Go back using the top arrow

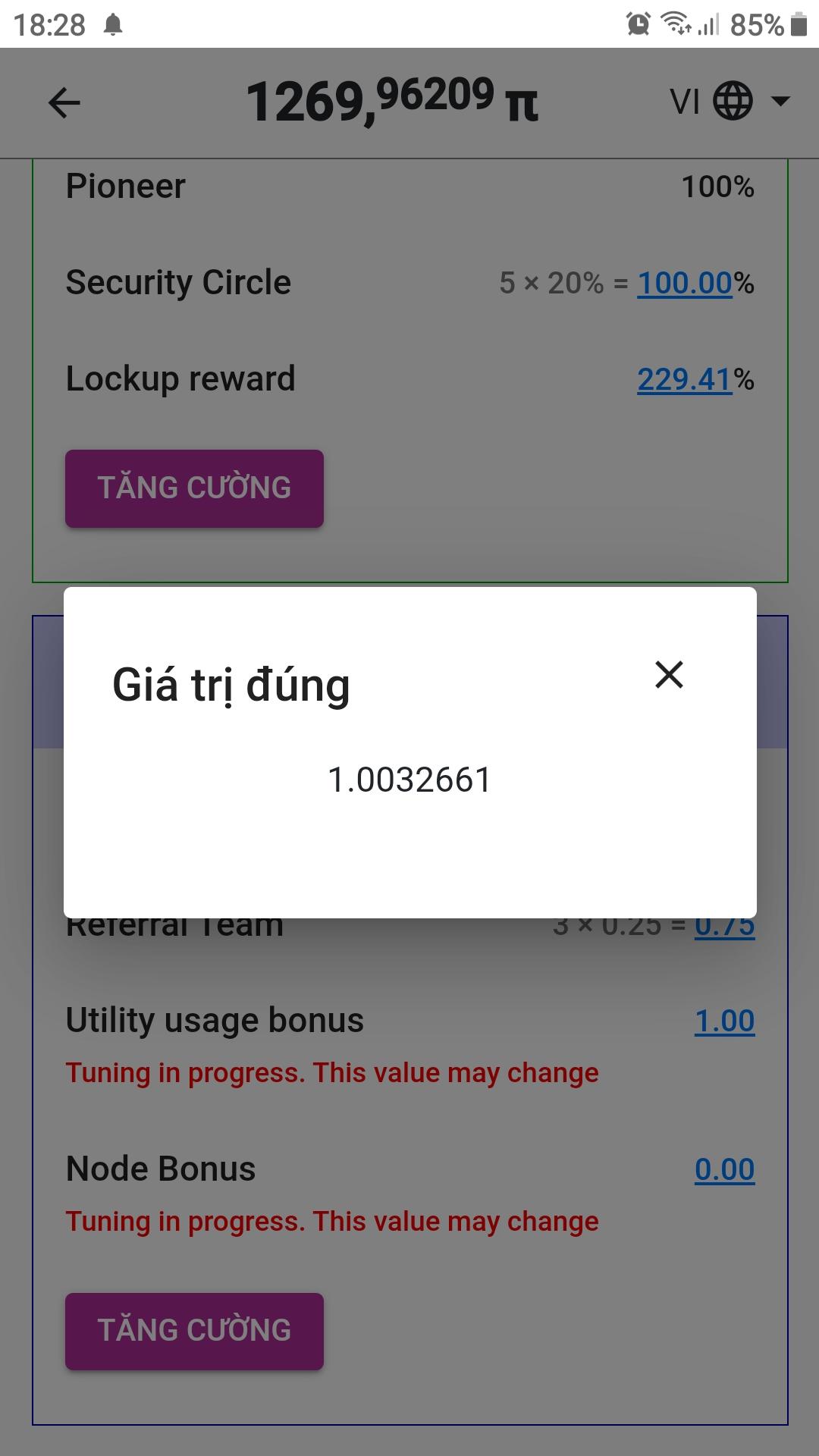point(64,103)
